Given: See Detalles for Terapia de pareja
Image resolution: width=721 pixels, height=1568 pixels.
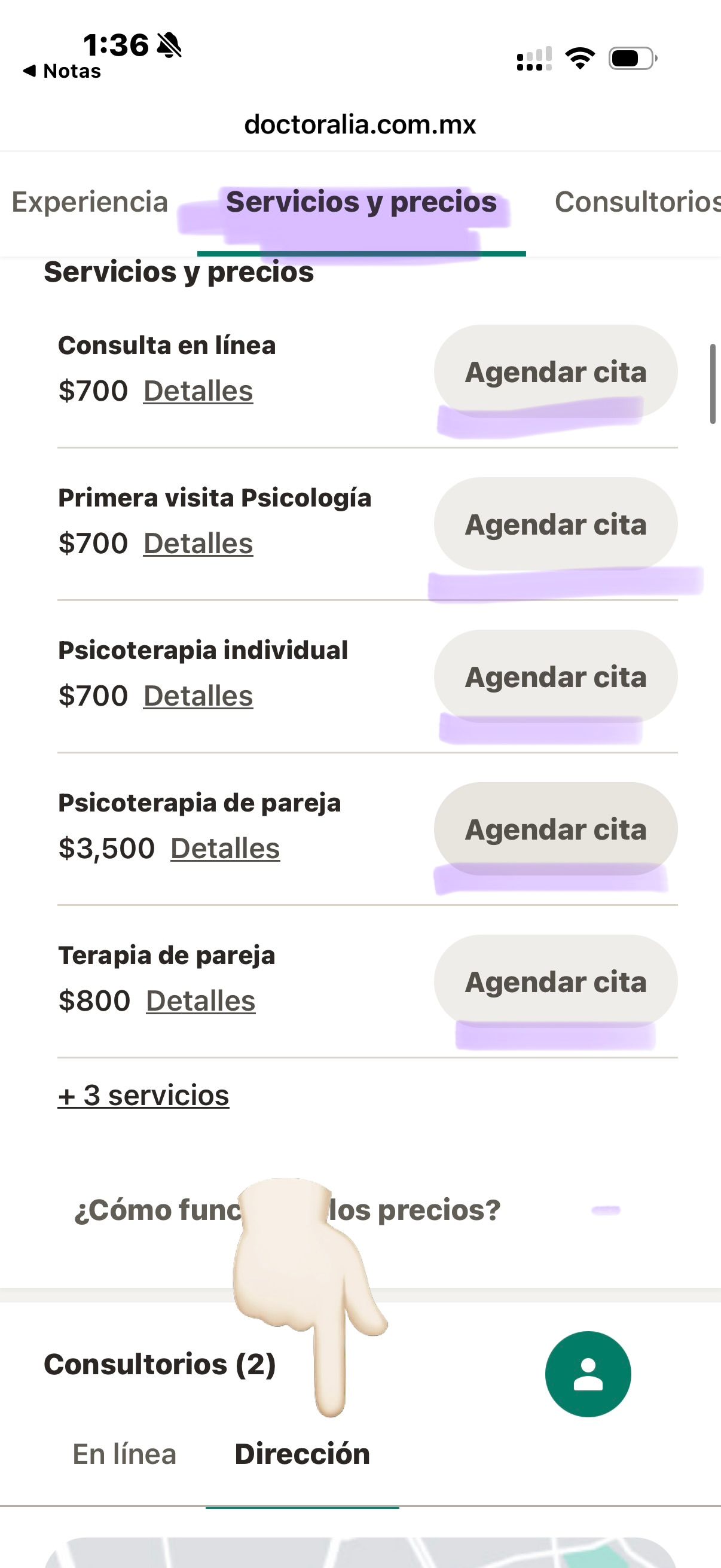Looking at the screenshot, I should tap(201, 1000).
